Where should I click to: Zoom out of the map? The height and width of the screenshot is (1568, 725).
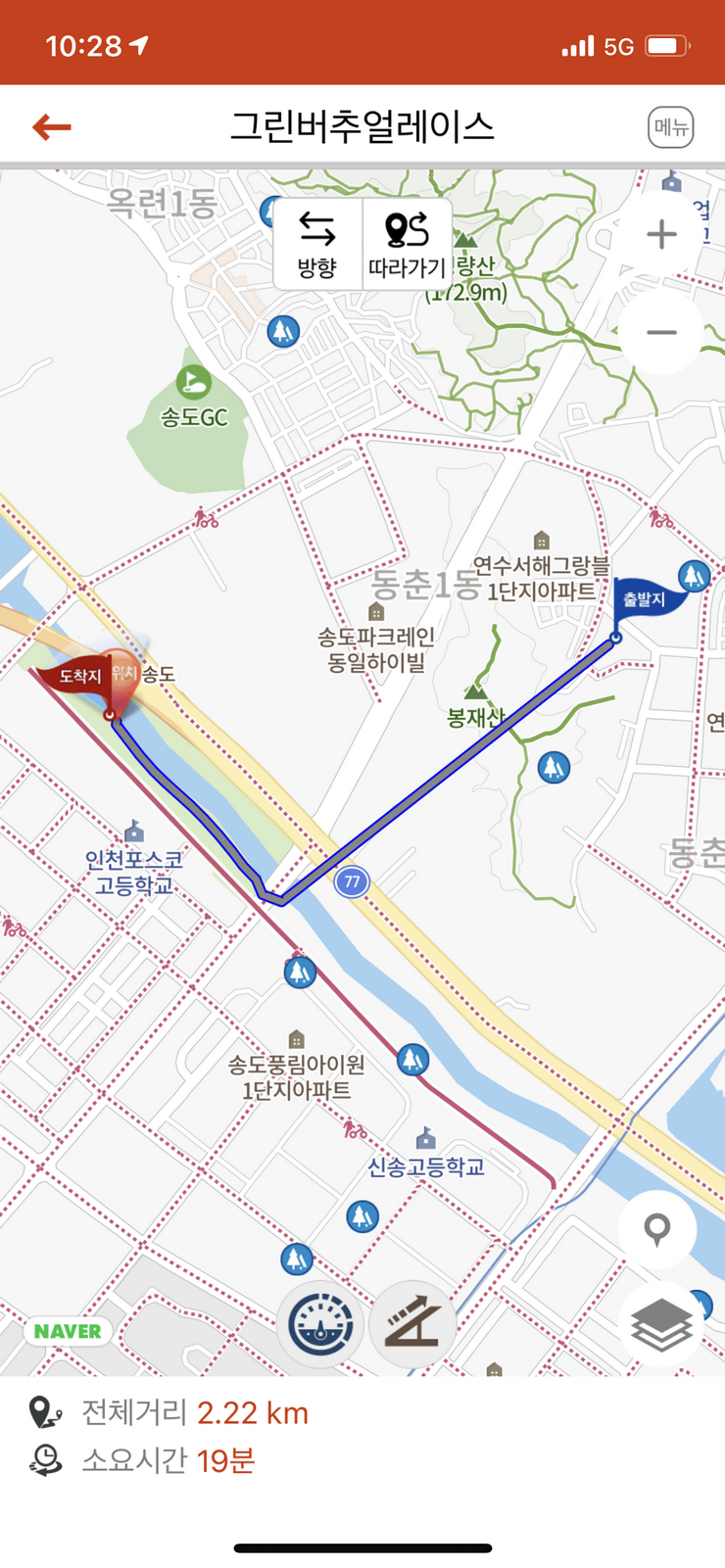[x=661, y=333]
